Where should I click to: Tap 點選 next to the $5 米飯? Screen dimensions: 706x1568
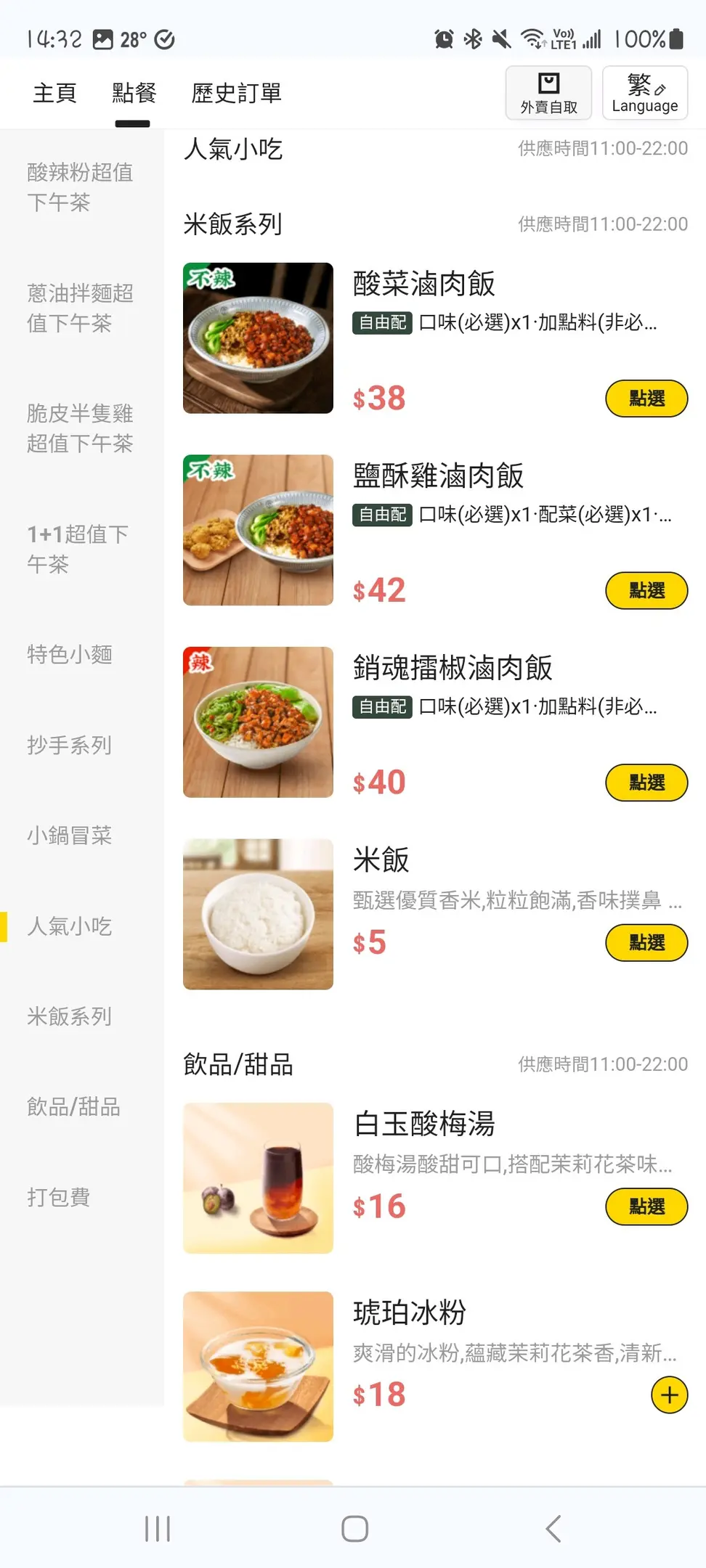646,943
